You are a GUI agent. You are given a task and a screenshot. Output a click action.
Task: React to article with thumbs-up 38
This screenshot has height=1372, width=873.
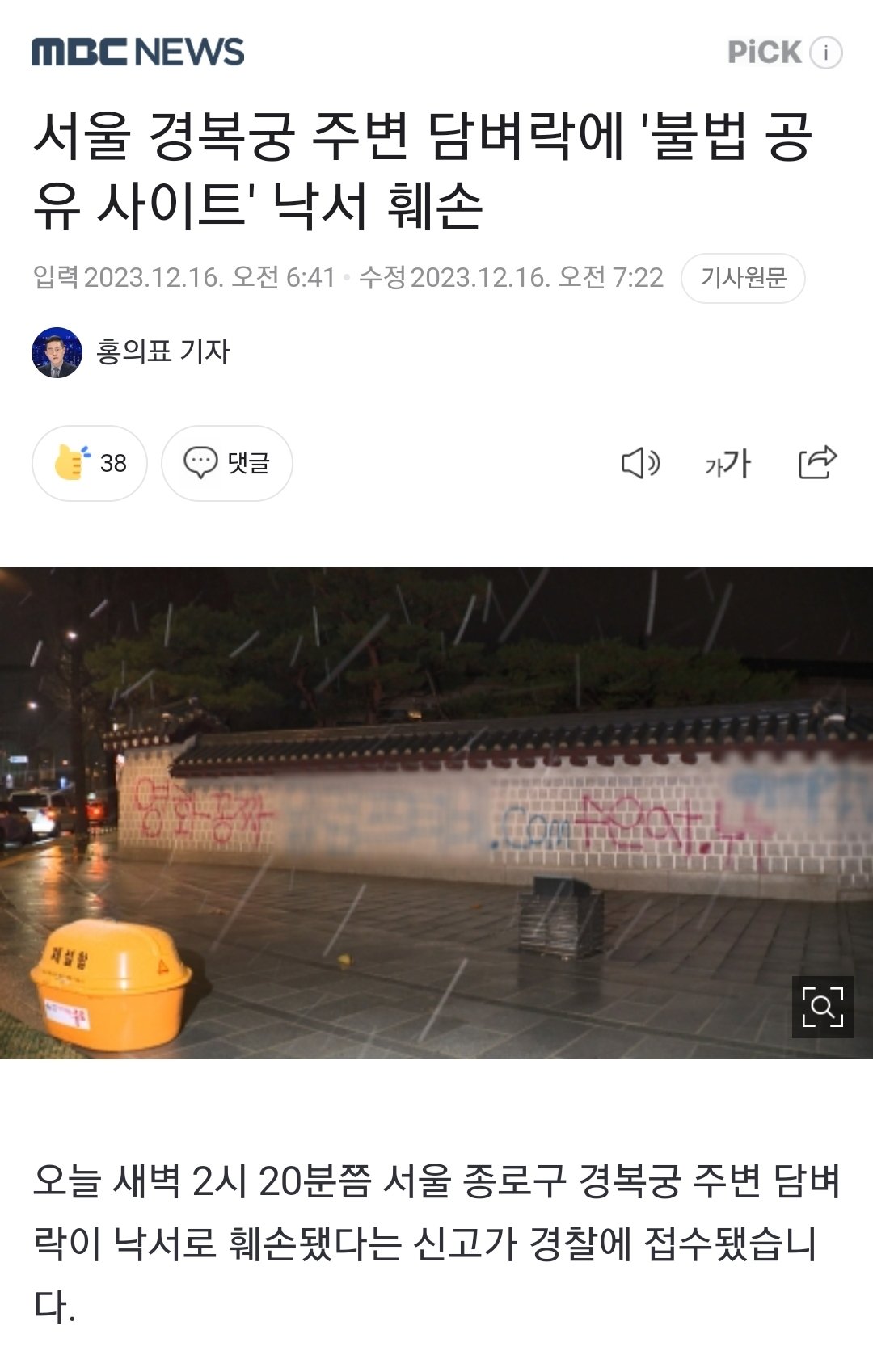(90, 463)
